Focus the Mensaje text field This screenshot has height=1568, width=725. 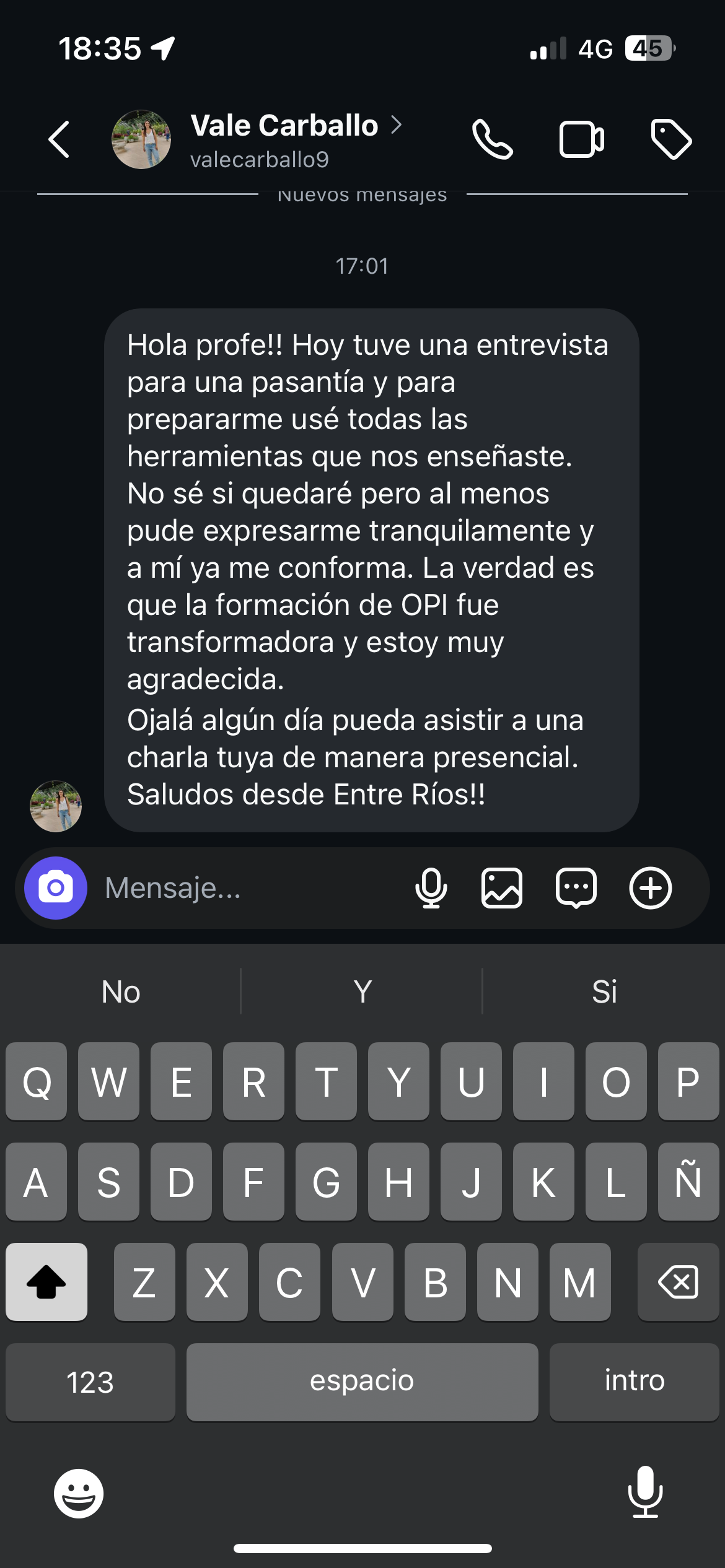[248, 887]
